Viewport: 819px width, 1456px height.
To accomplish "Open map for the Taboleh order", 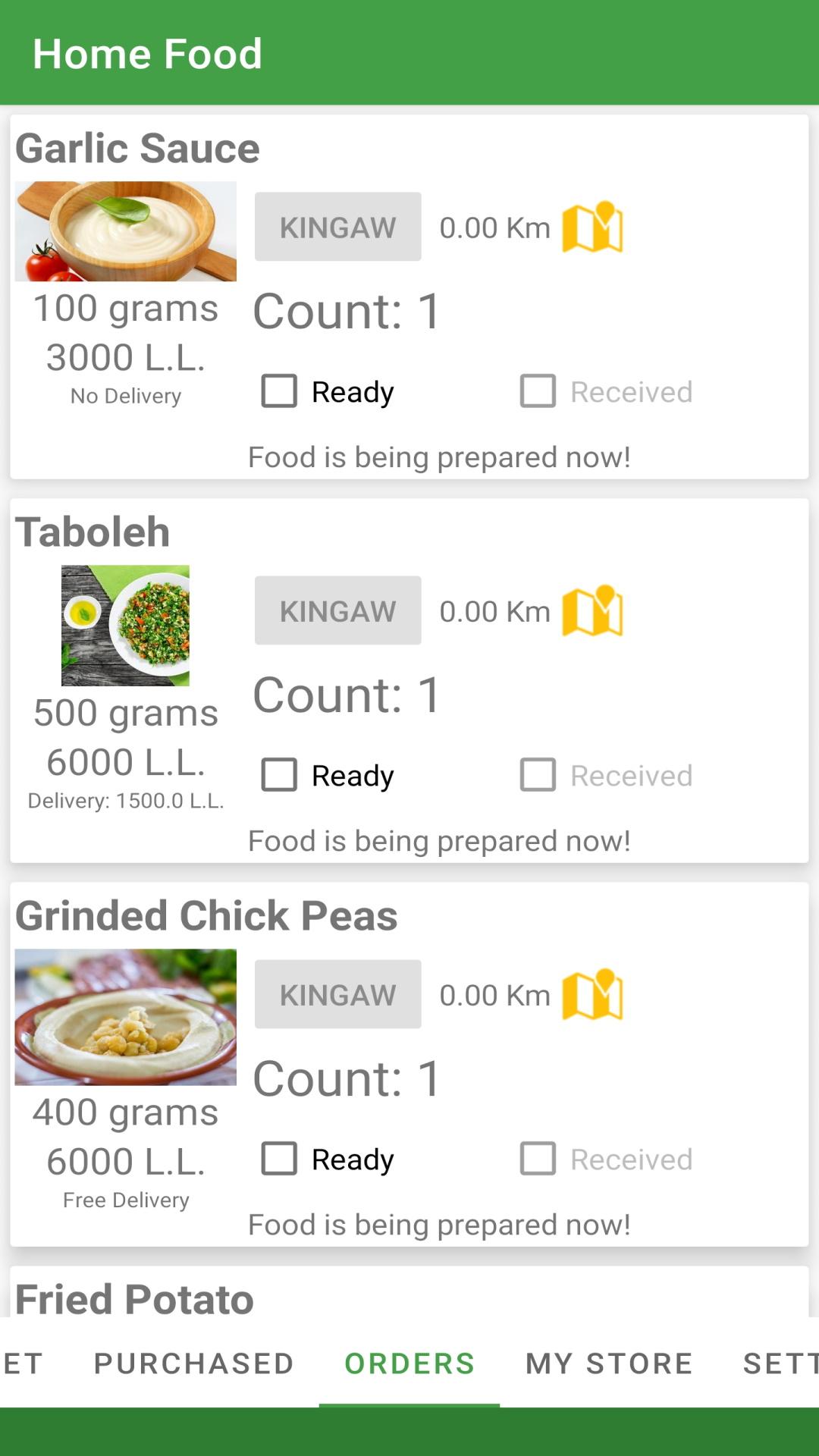I will pos(592,610).
